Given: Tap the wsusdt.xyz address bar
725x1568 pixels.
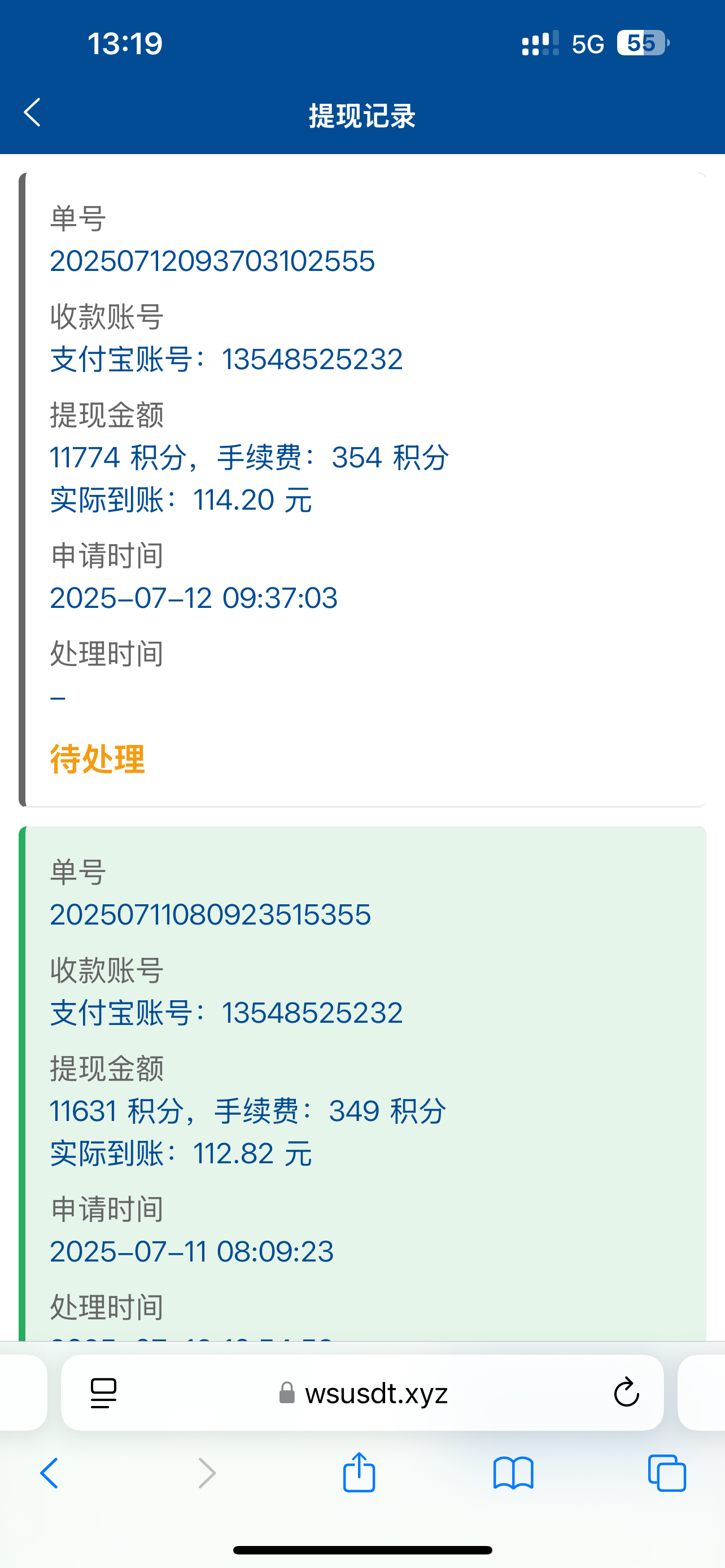Looking at the screenshot, I should (362, 1392).
